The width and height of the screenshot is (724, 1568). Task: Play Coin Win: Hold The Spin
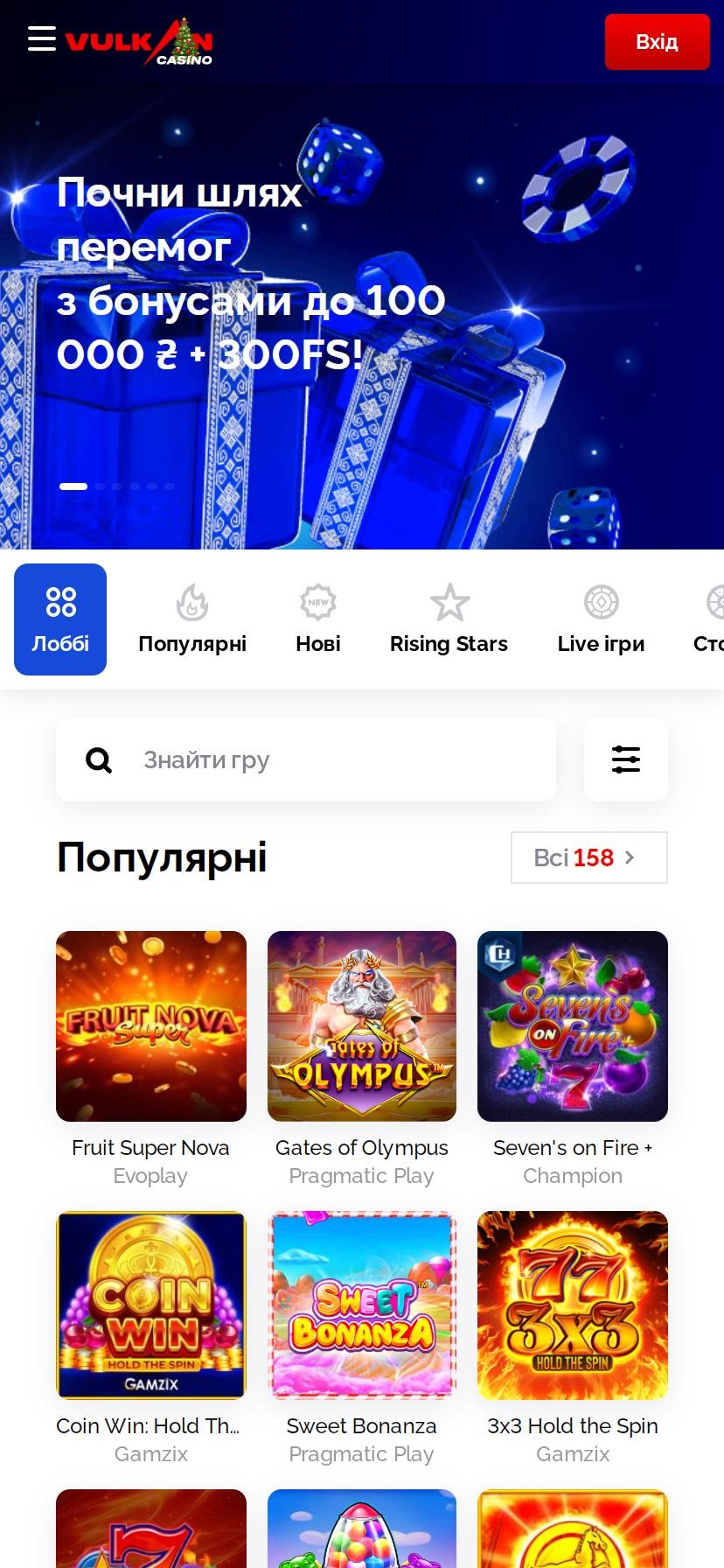tap(151, 1305)
